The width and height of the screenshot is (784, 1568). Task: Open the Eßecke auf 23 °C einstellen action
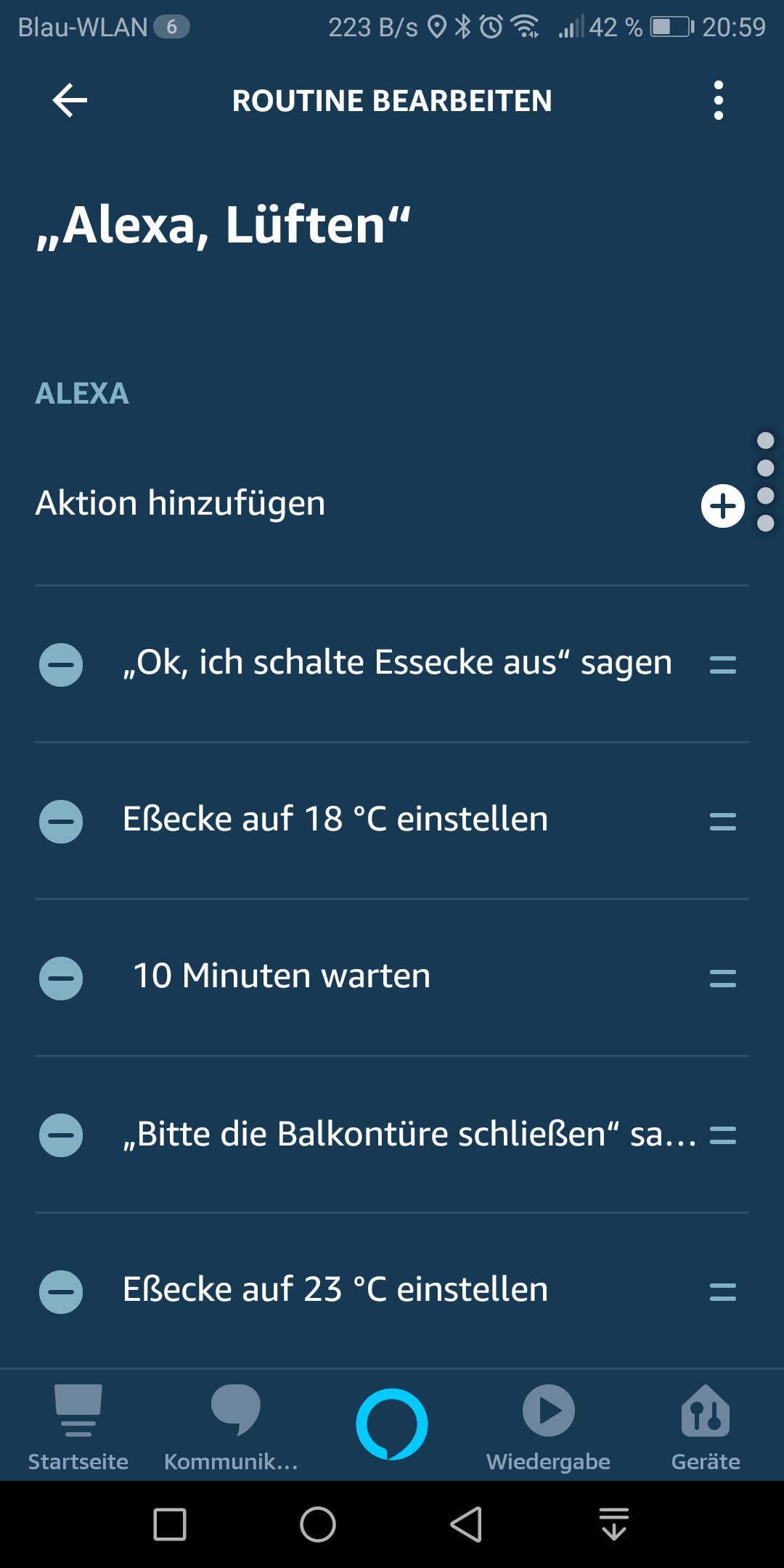pyautogui.click(x=335, y=1290)
